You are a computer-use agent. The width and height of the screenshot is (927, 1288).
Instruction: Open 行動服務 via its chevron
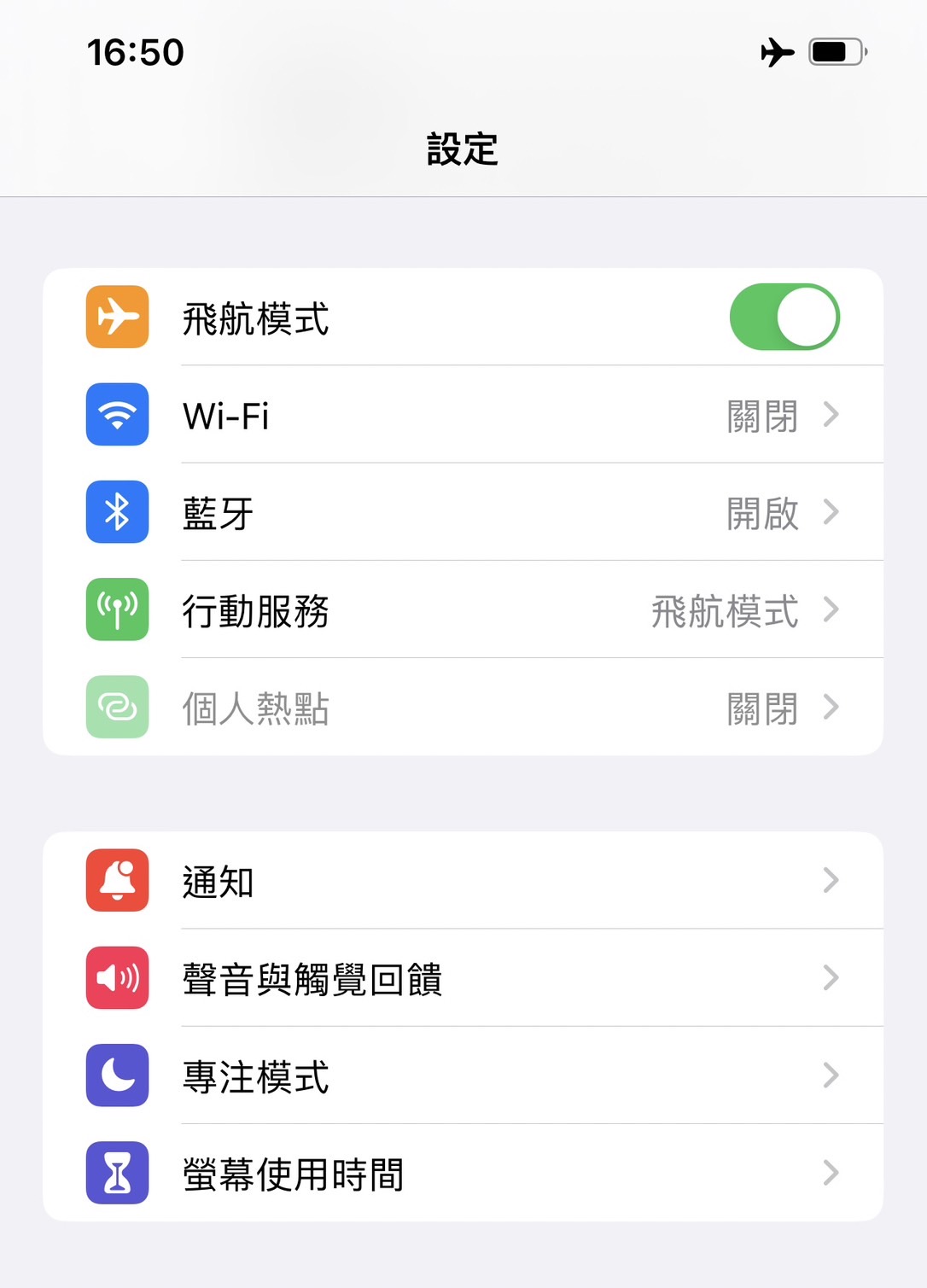pyautogui.click(x=830, y=610)
